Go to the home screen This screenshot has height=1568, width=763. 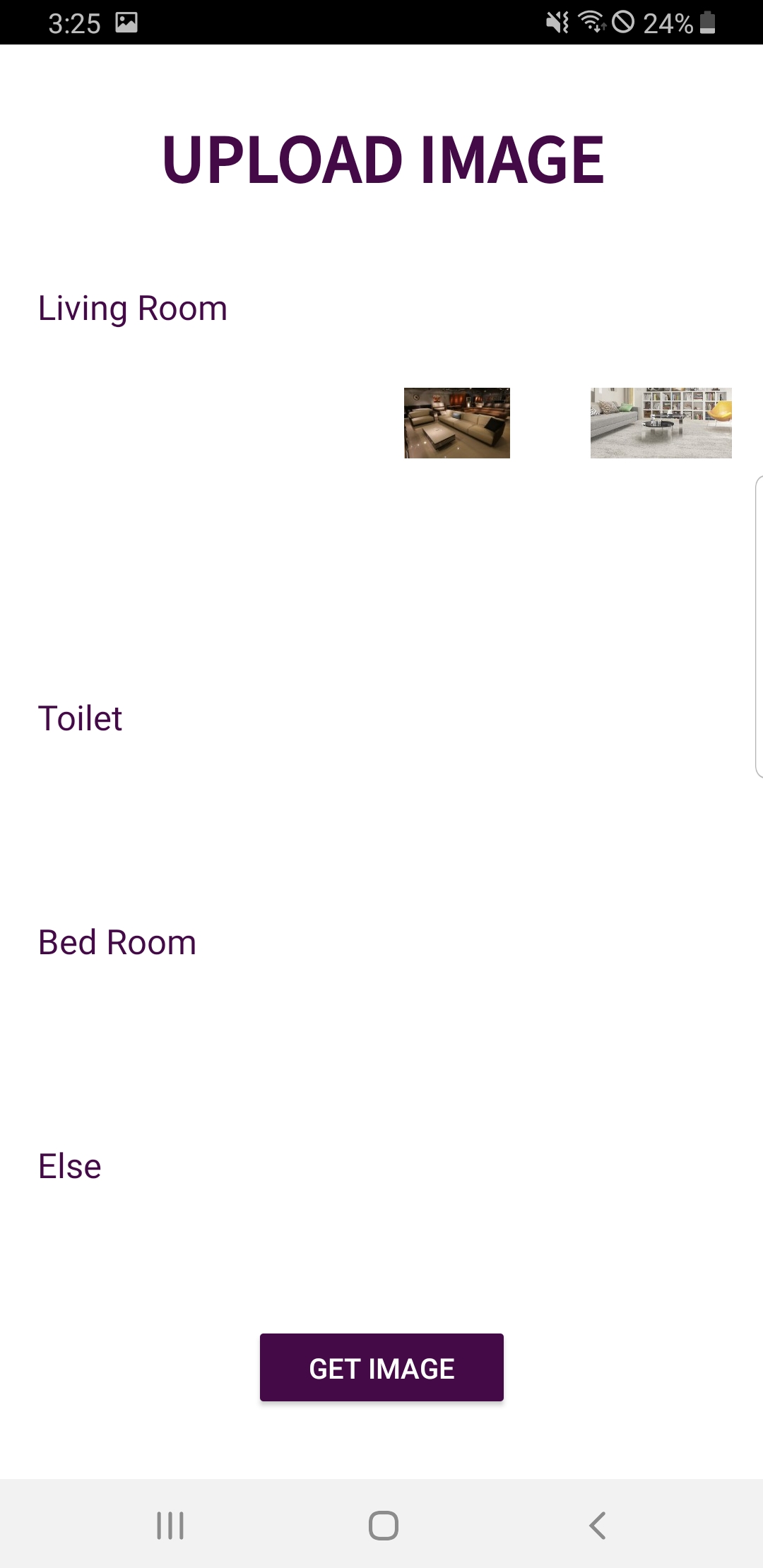click(x=383, y=1526)
